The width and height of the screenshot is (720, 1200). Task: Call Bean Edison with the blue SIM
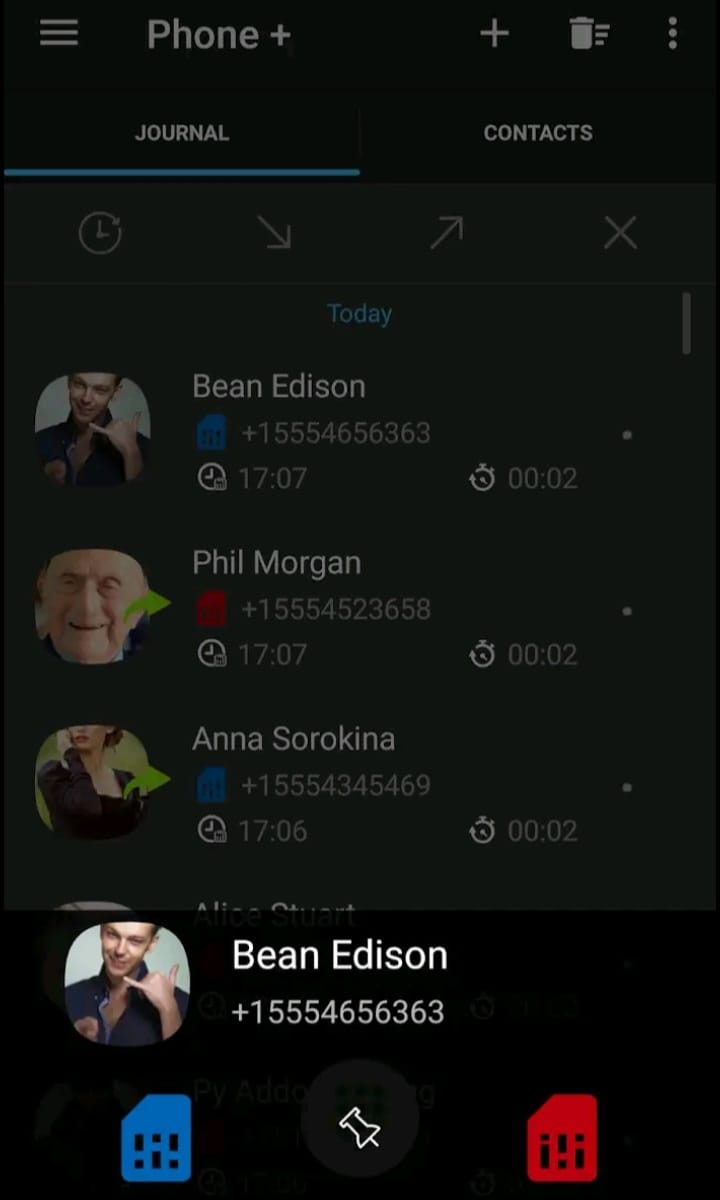[156, 1137]
